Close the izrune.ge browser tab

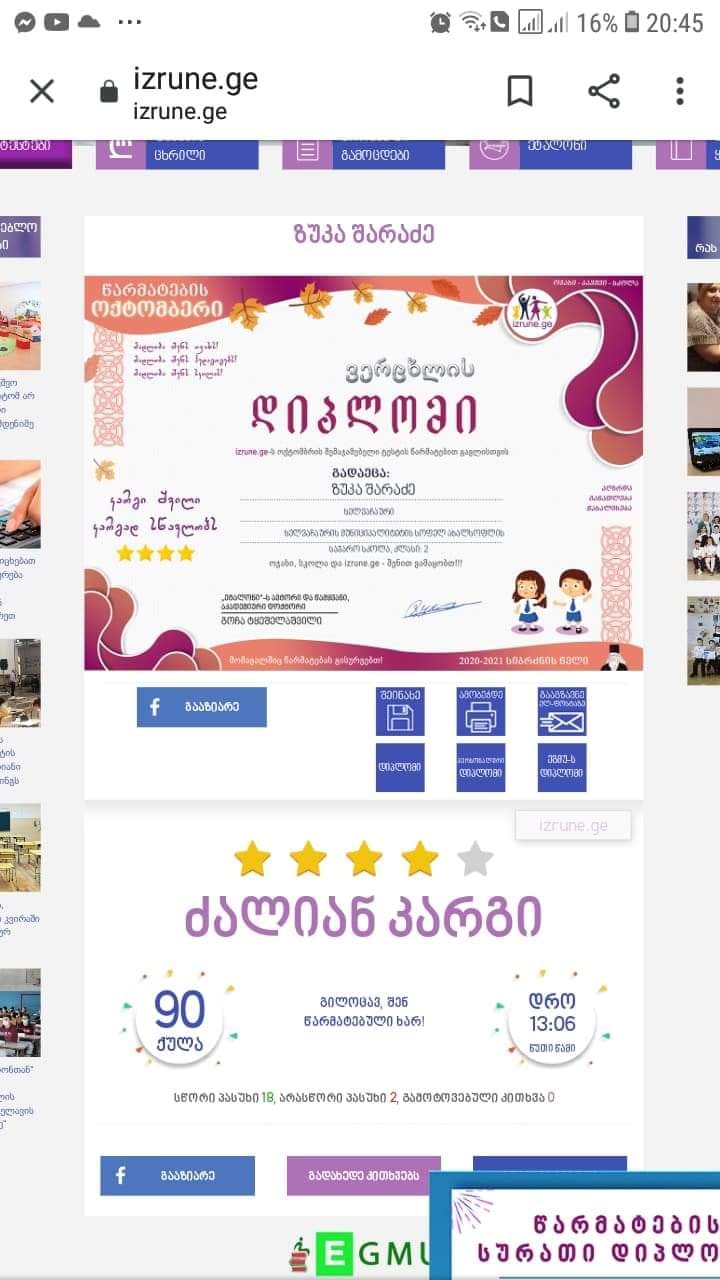[x=42, y=92]
